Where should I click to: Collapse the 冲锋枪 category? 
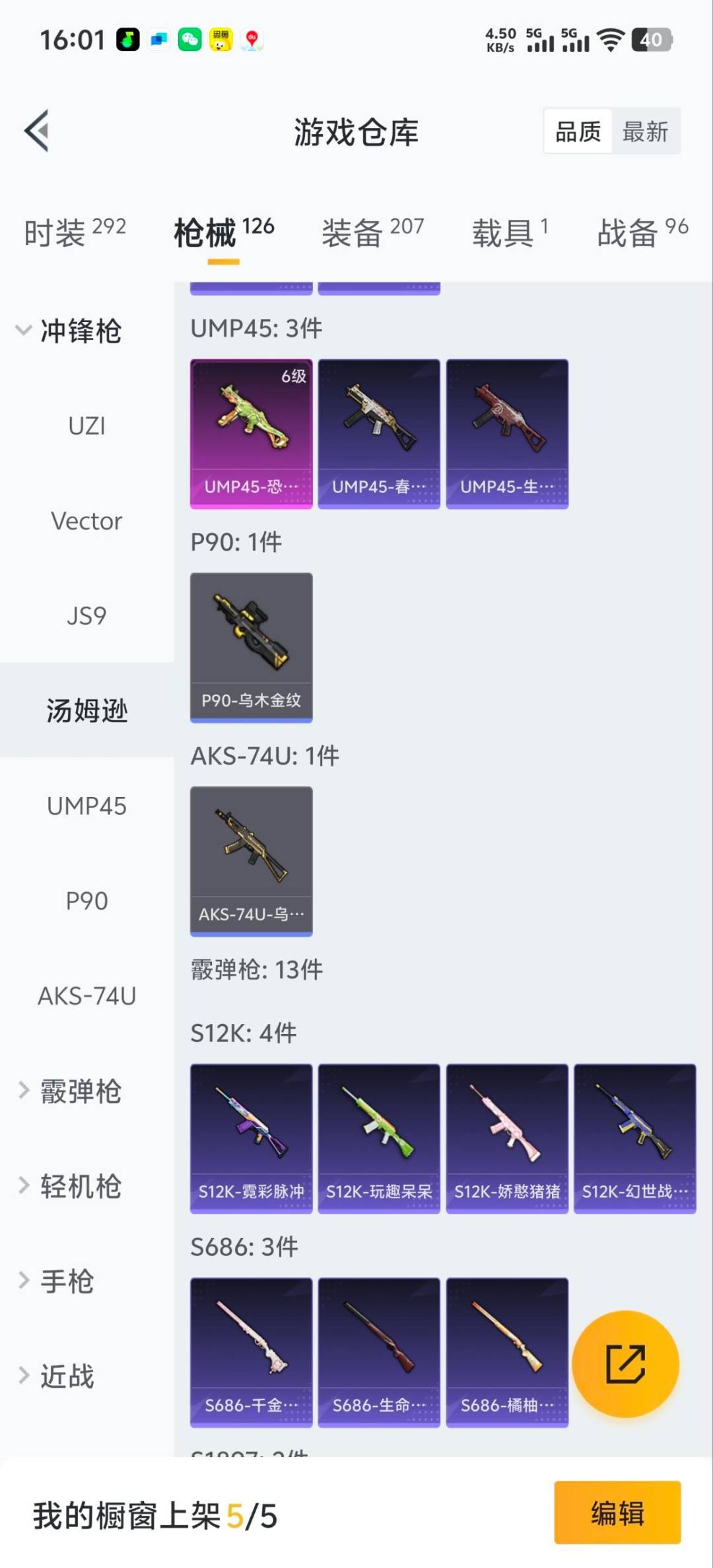79,332
